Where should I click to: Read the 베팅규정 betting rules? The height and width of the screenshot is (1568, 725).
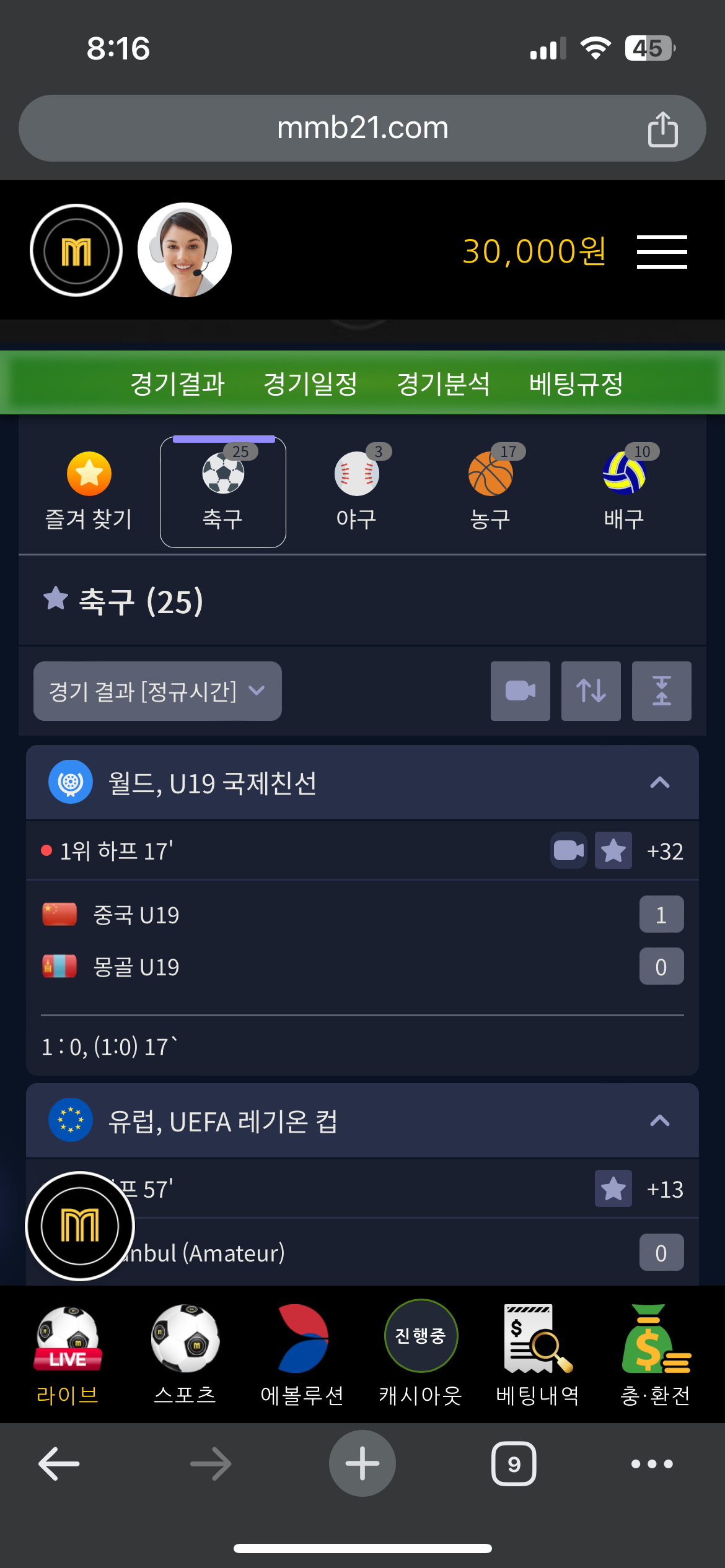point(576,383)
